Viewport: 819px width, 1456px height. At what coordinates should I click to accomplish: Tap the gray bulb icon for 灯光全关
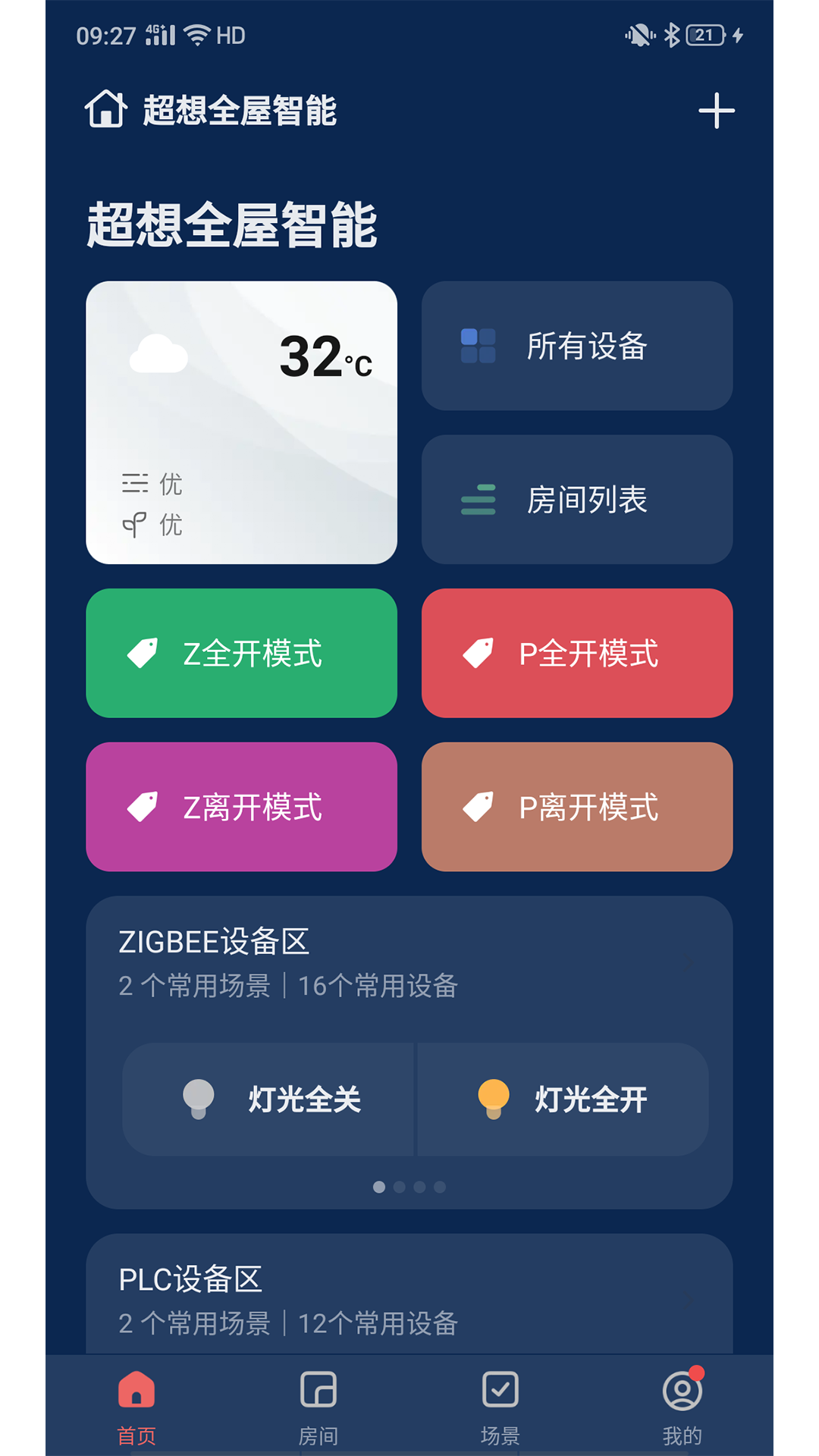point(199,1099)
